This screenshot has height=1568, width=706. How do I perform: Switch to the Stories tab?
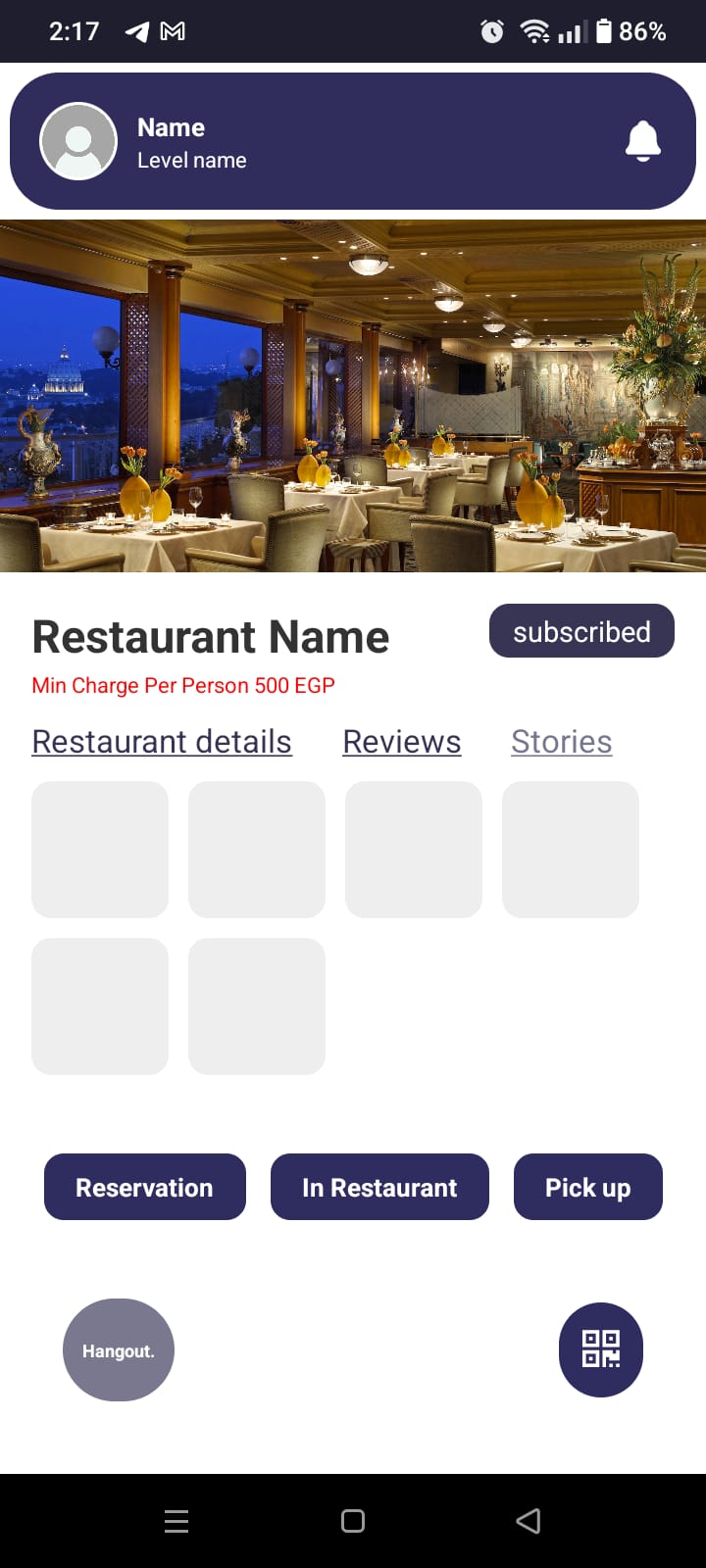click(x=561, y=742)
